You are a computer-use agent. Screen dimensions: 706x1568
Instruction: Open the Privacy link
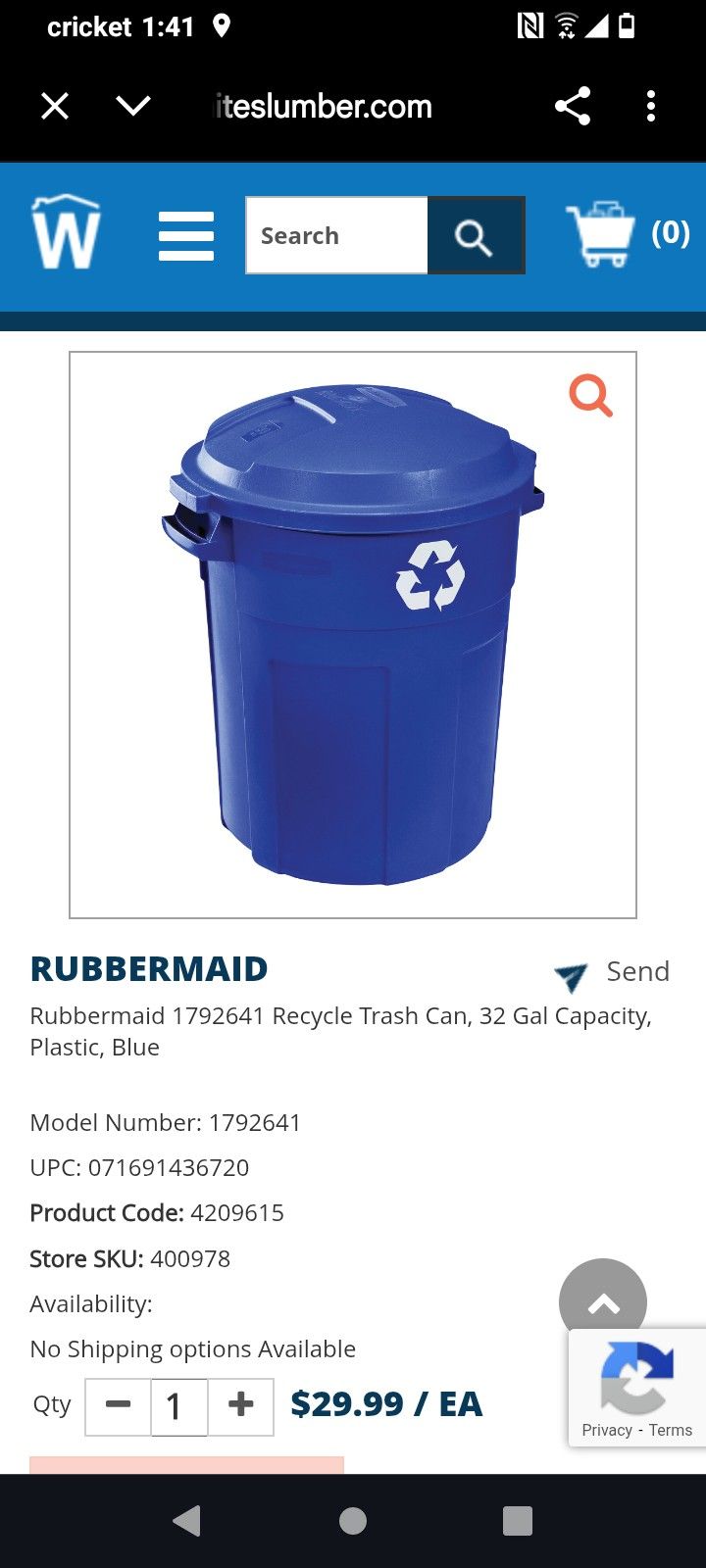(605, 1430)
